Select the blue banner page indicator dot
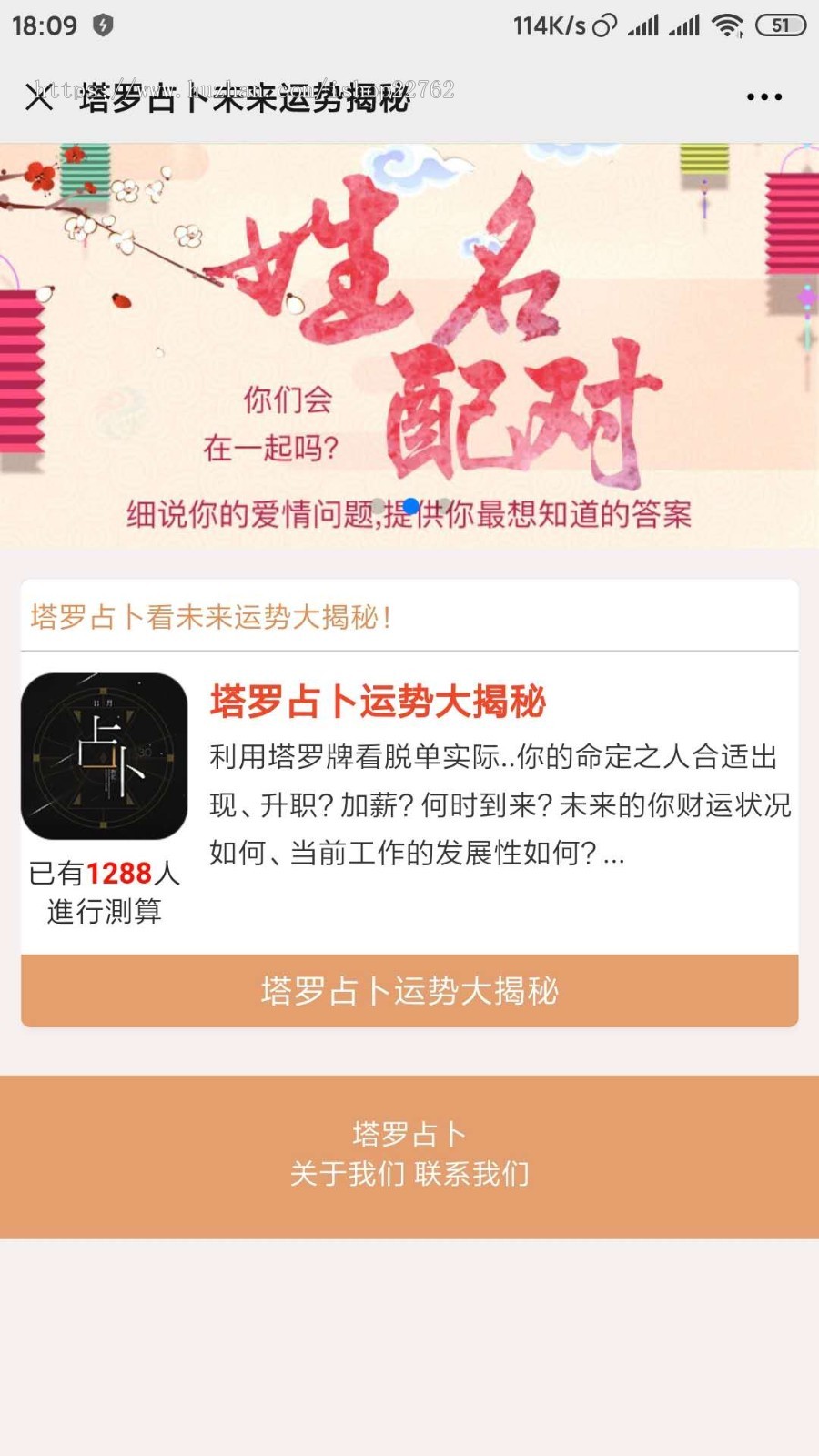819x1456 pixels. (411, 506)
